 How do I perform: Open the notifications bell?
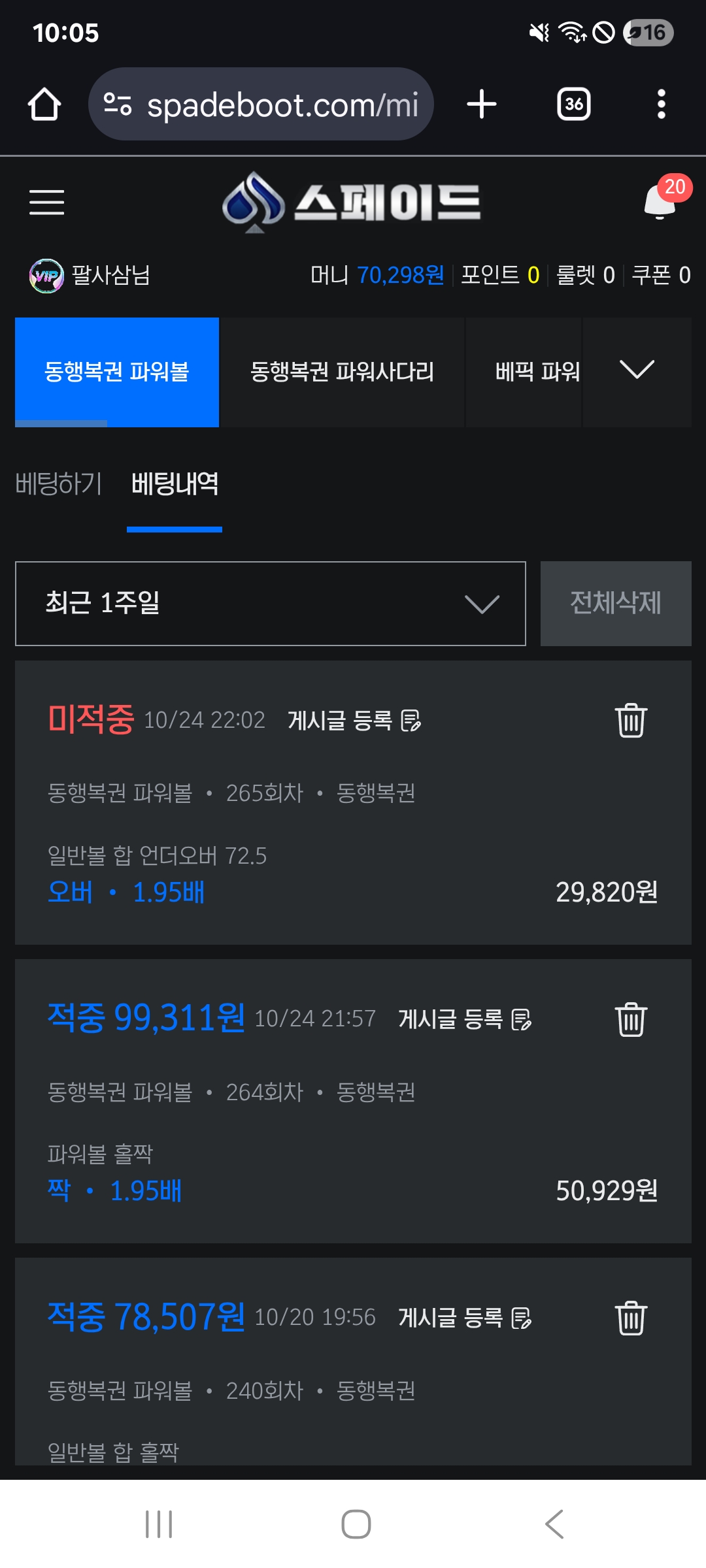(660, 201)
